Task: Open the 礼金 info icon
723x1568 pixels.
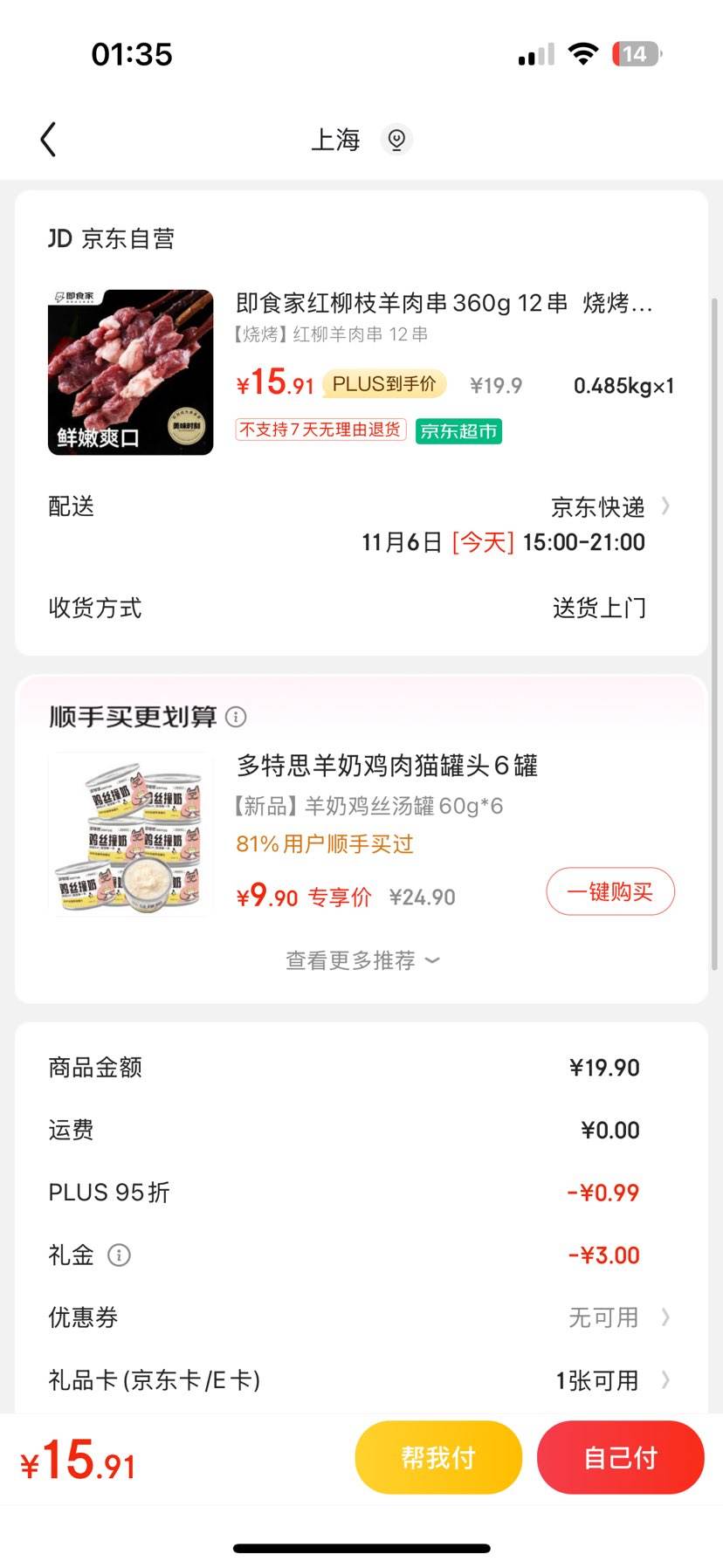Action: 120,1255
